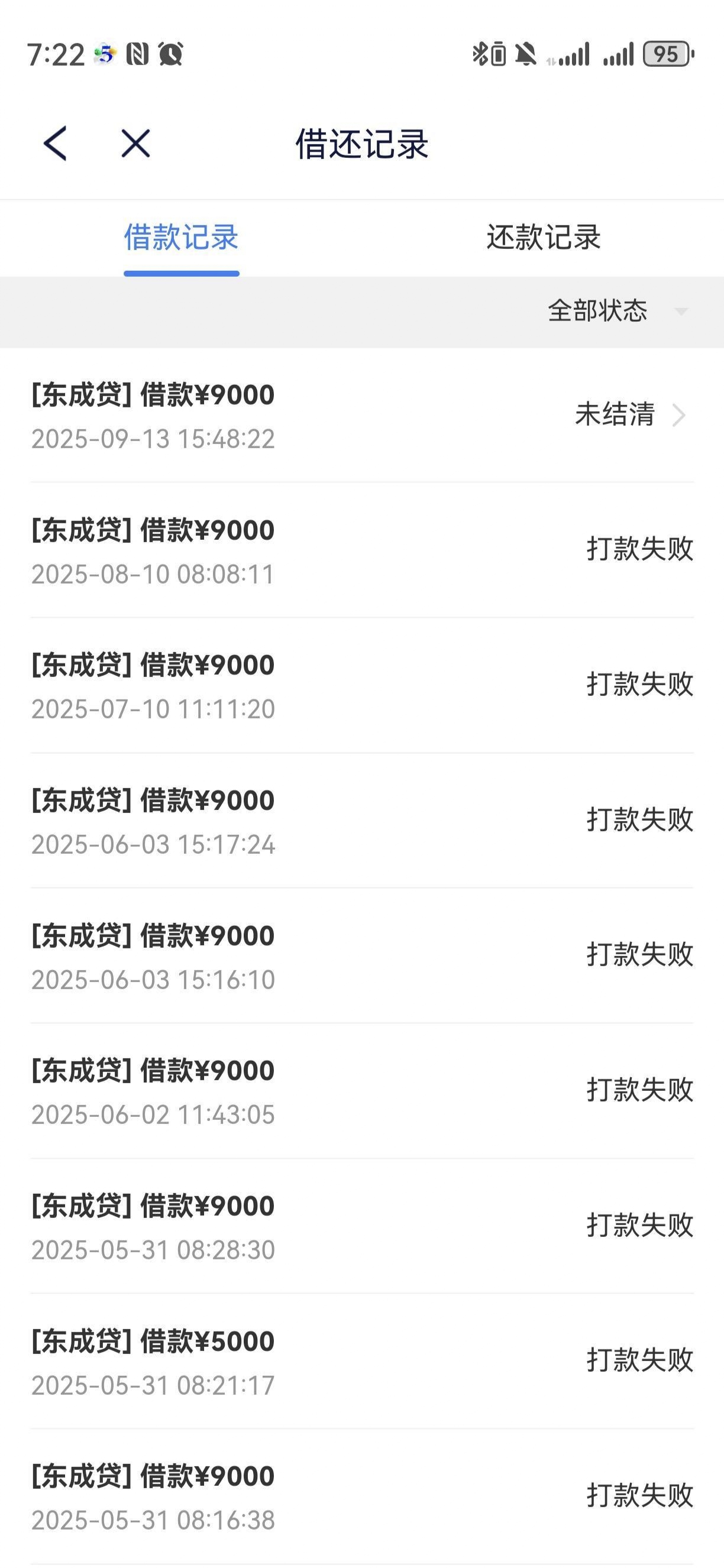Switch to the 还款记录 tab
The image size is (724, 1568).
(x=543, y=238)
